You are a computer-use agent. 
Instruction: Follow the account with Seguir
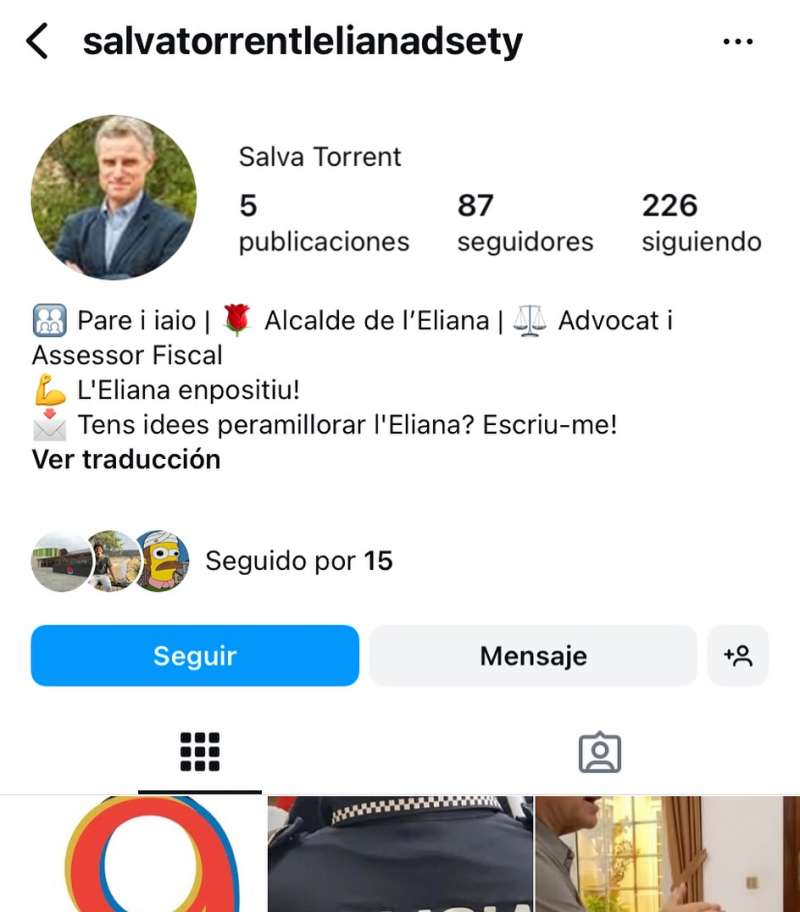click(195, 656)
